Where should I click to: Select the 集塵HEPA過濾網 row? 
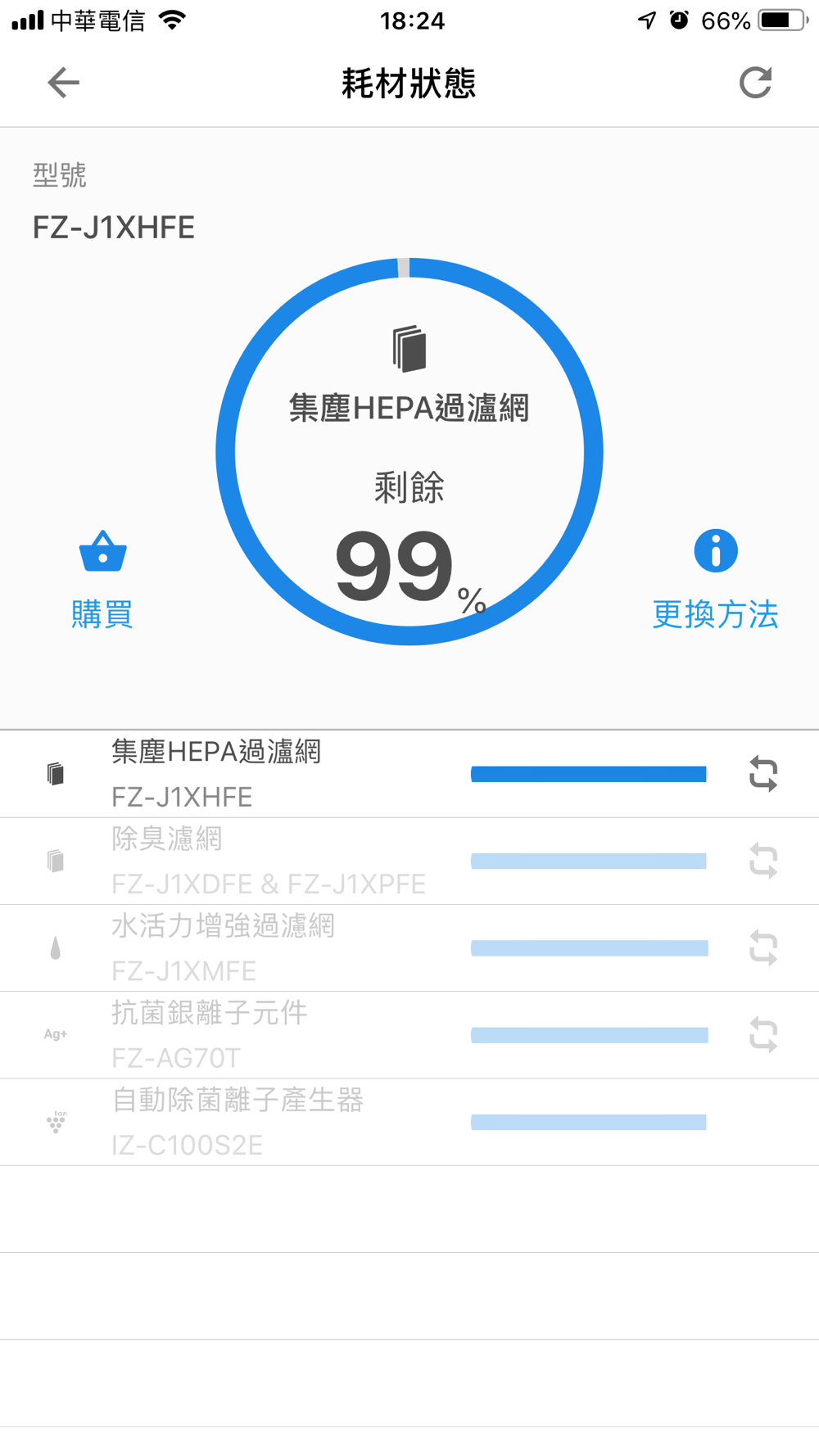pos(409,774)
